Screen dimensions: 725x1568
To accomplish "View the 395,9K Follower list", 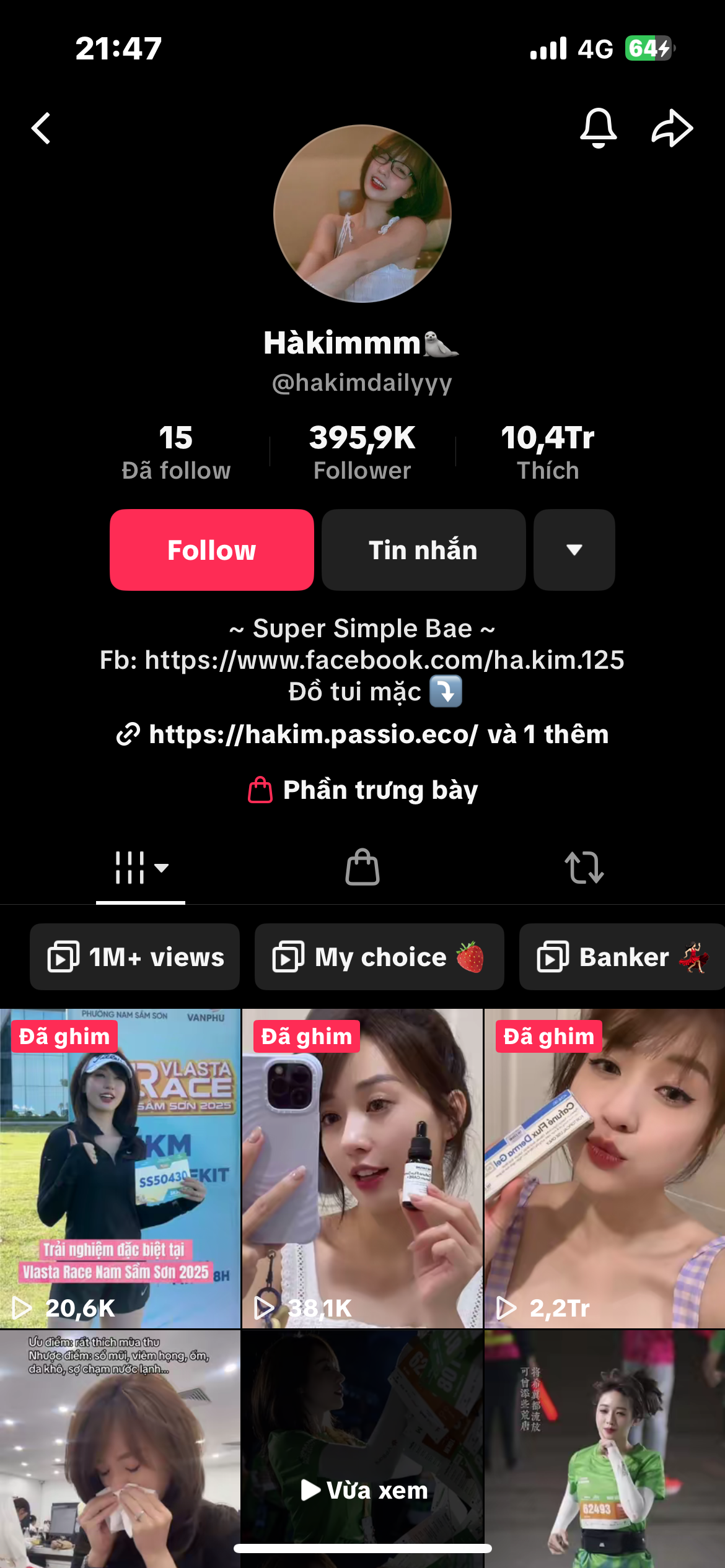I will click(x=362, y=453).
